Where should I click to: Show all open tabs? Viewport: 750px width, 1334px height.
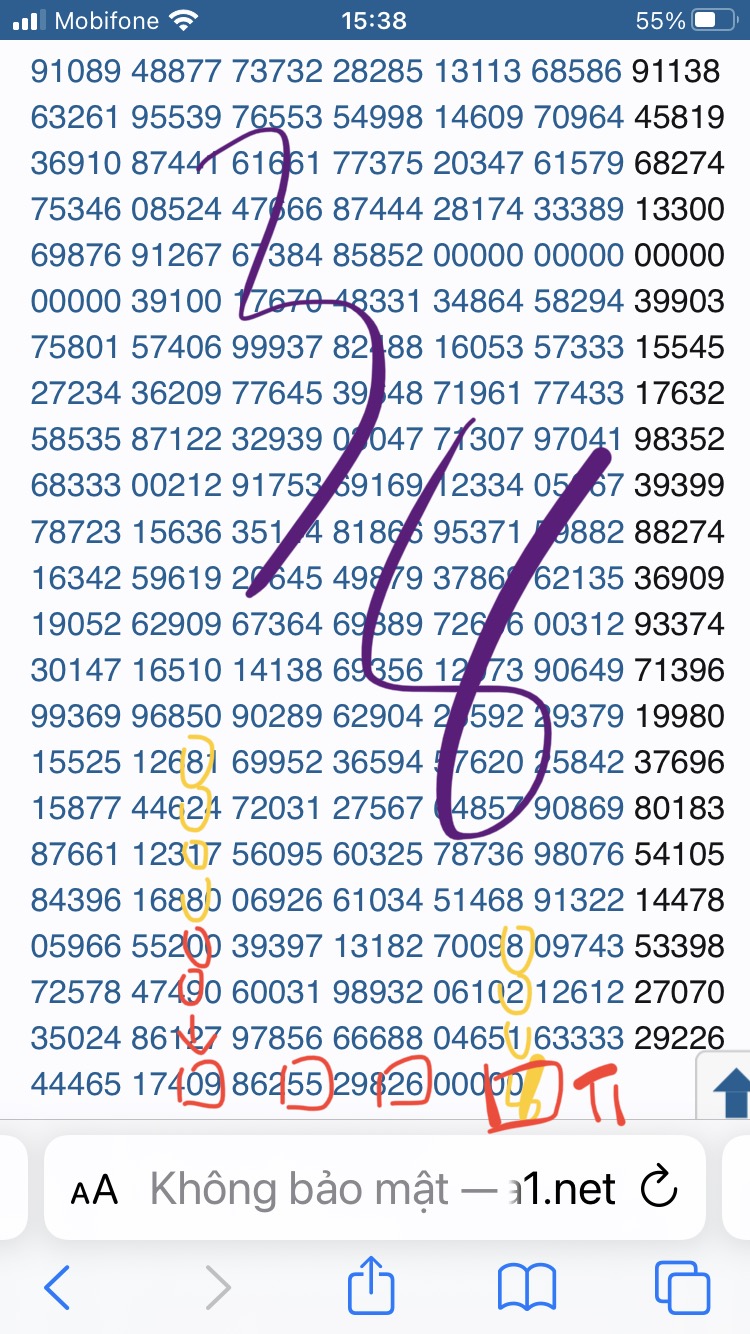[682, 1287]
